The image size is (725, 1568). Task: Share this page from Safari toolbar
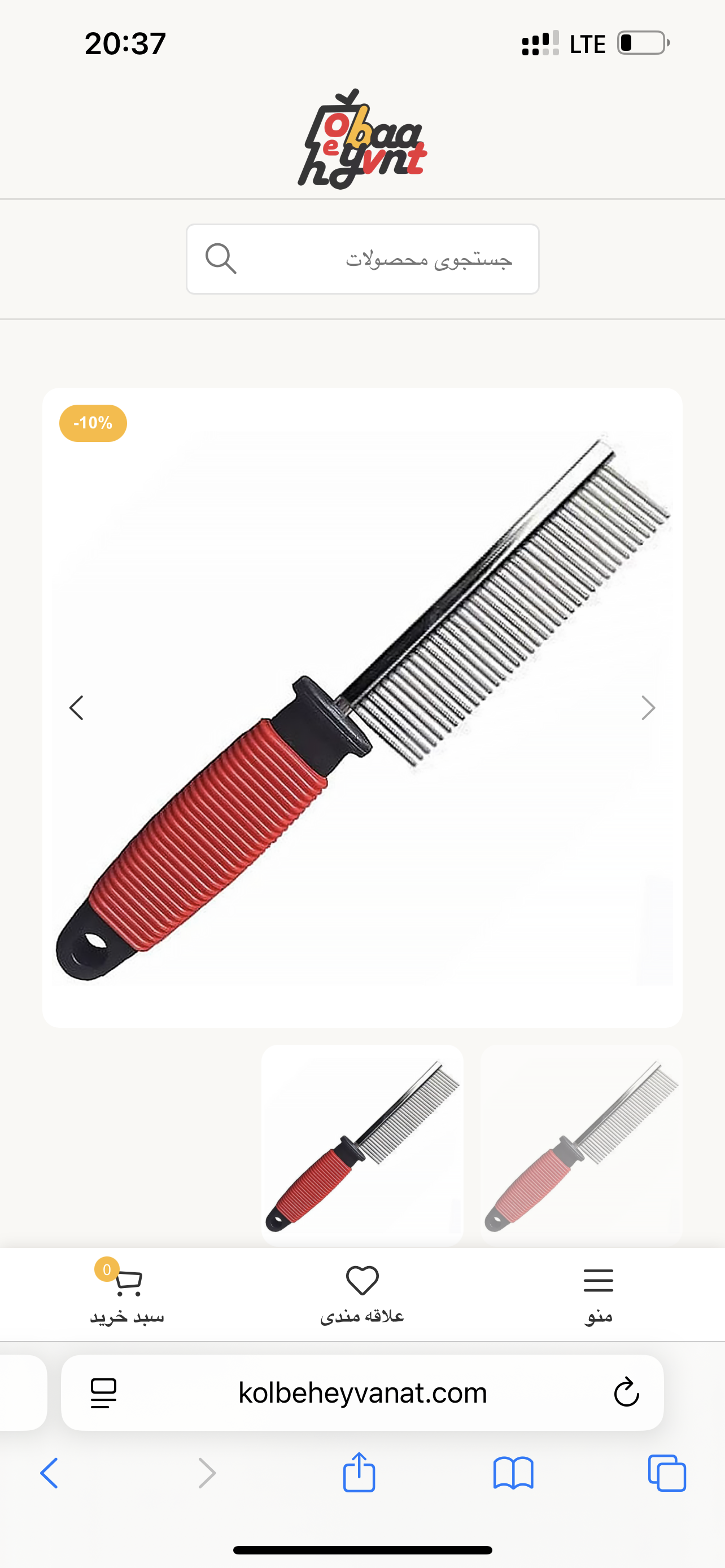[359, 1473]
